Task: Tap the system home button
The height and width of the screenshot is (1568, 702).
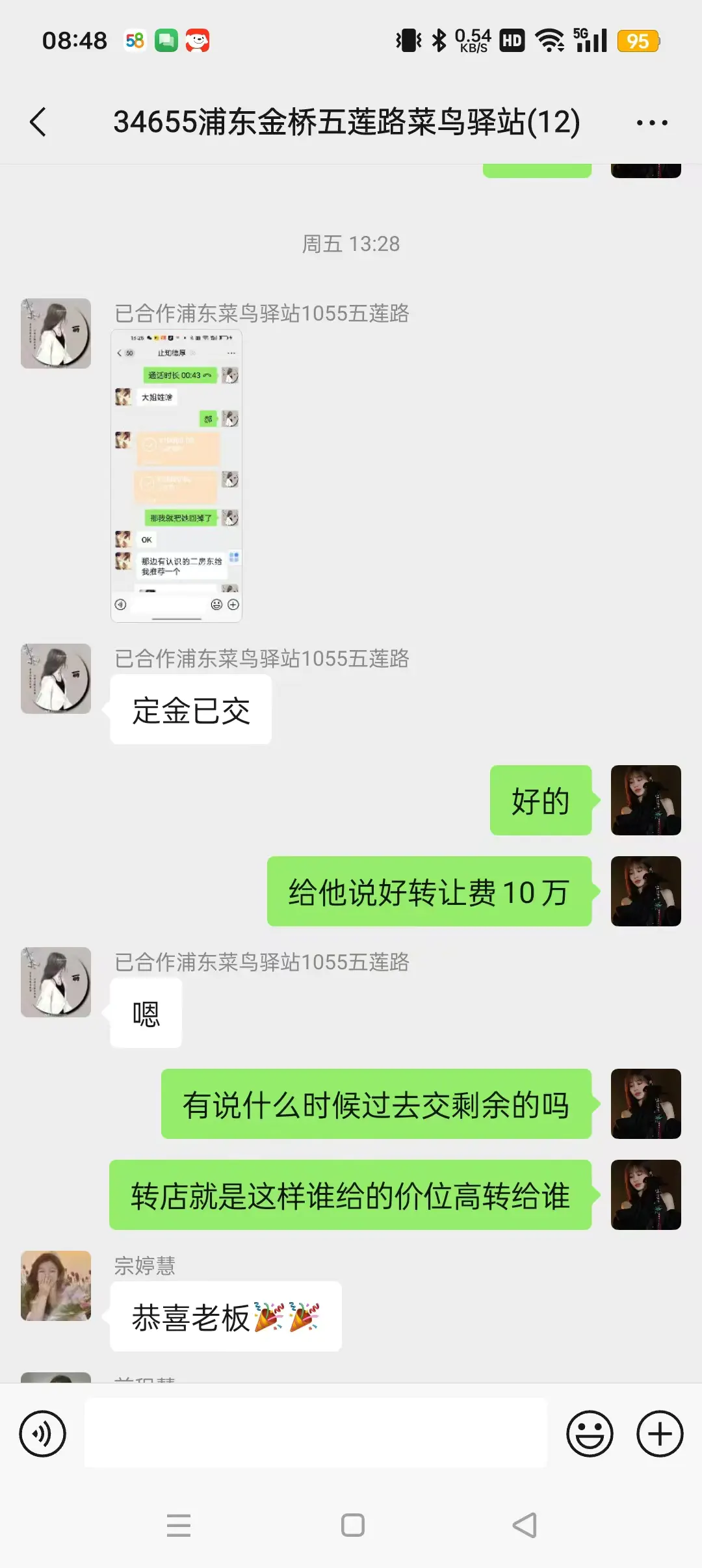Action: tap(352, 1525)
